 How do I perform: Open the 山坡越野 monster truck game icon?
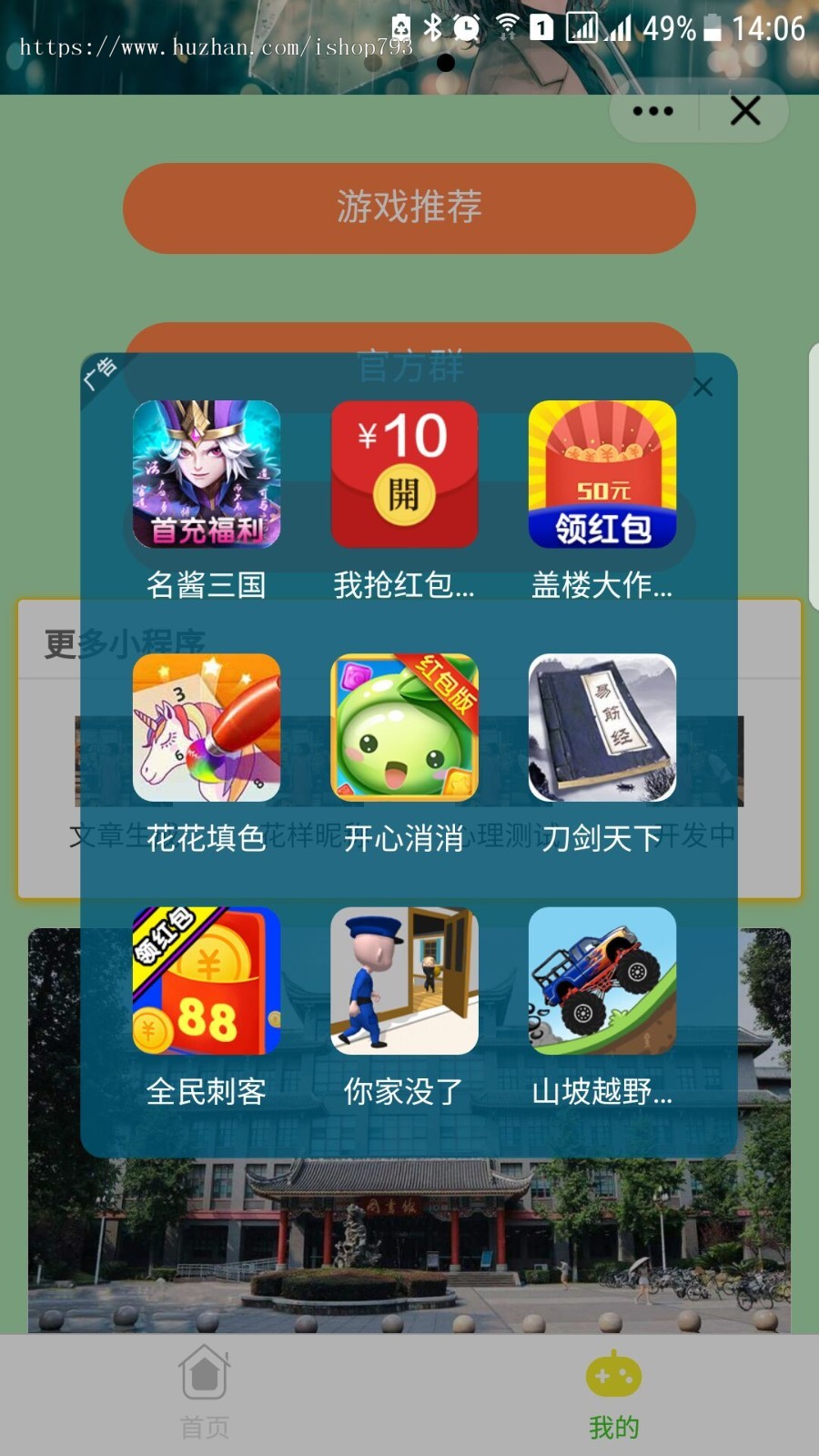pyautogui.click(x=602, y=981)
